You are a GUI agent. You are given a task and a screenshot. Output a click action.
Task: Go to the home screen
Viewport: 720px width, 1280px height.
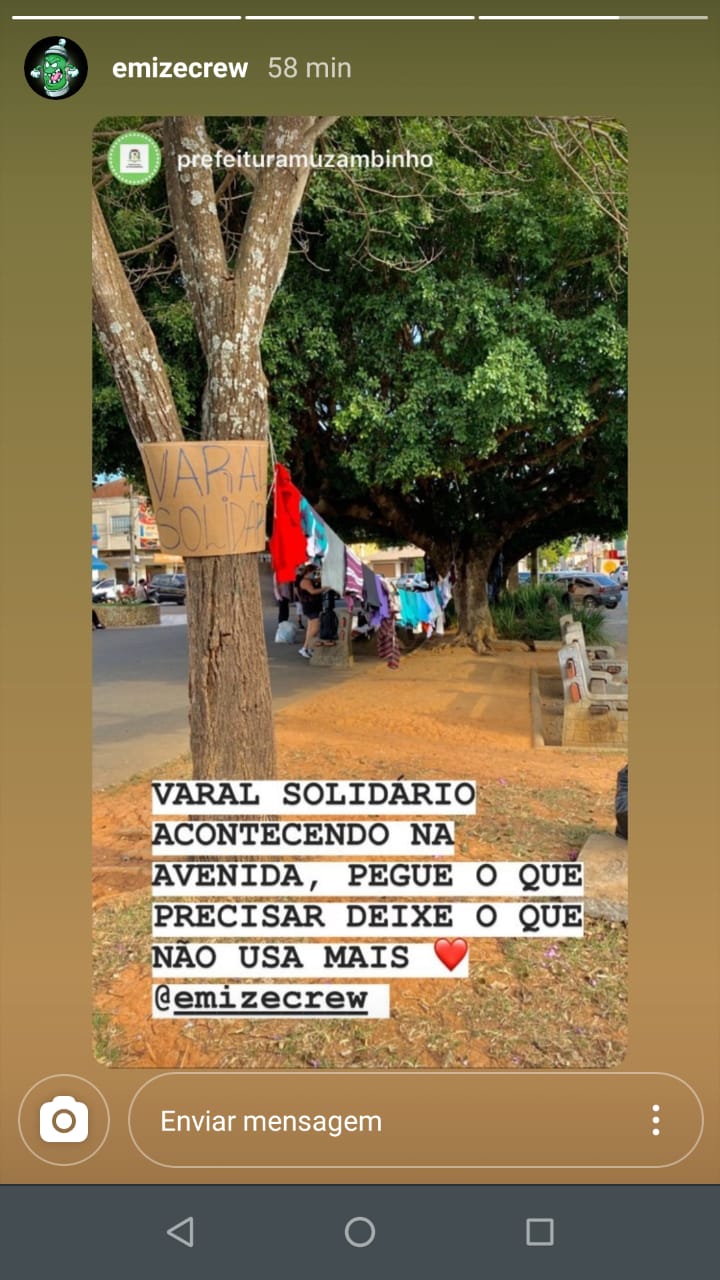point(360,1232)
